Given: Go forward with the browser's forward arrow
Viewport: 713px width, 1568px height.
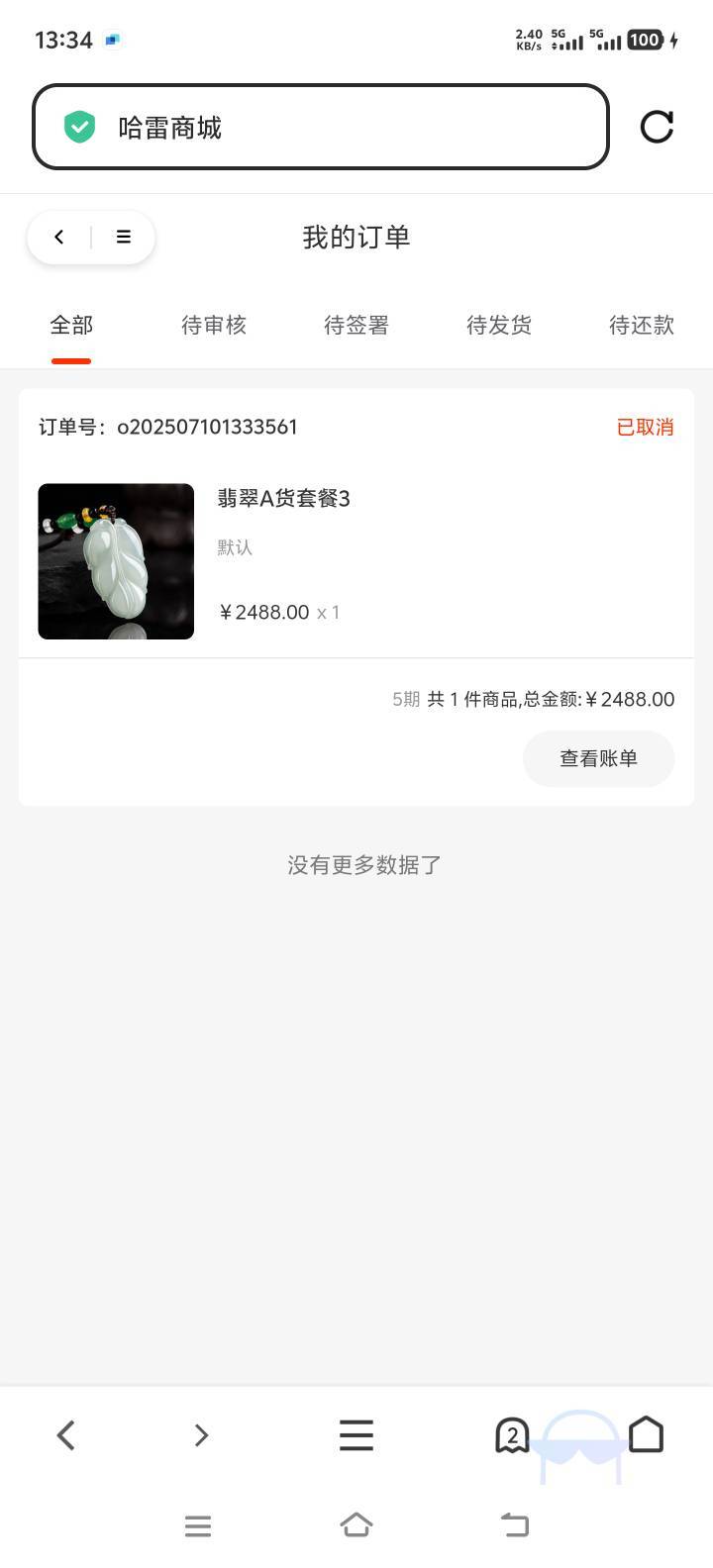Looking at the screenshot, I should pyautogui.click(x=201, y=1434).
